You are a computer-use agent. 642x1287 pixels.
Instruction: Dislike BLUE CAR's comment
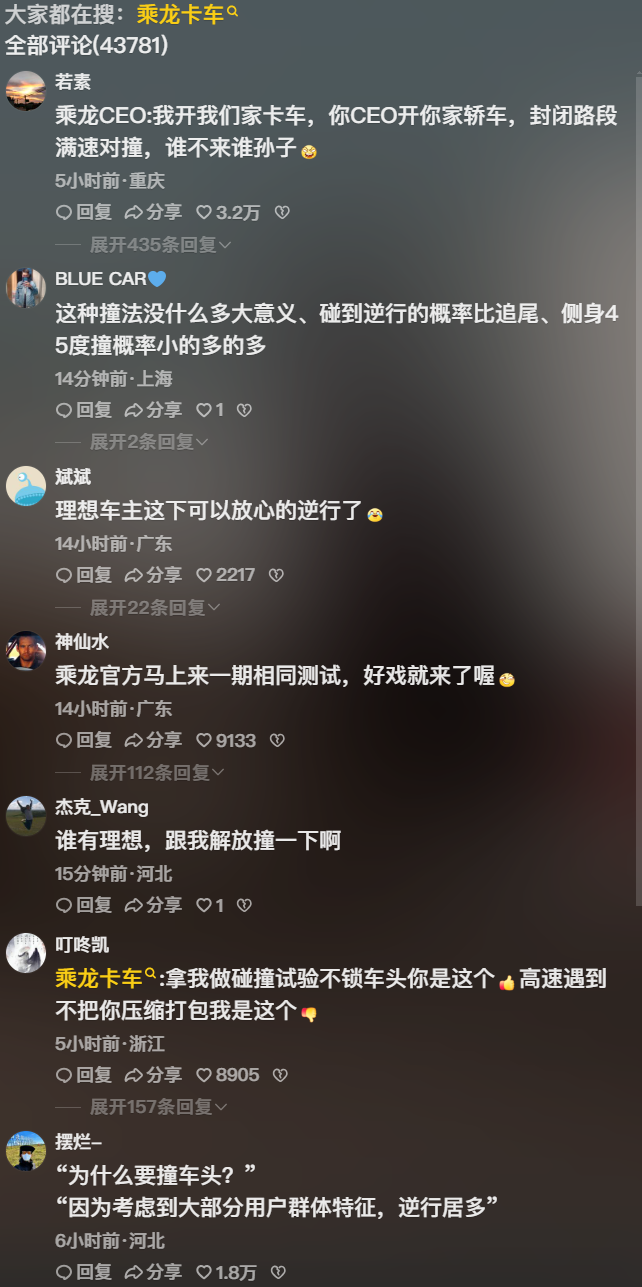point(244,410)
